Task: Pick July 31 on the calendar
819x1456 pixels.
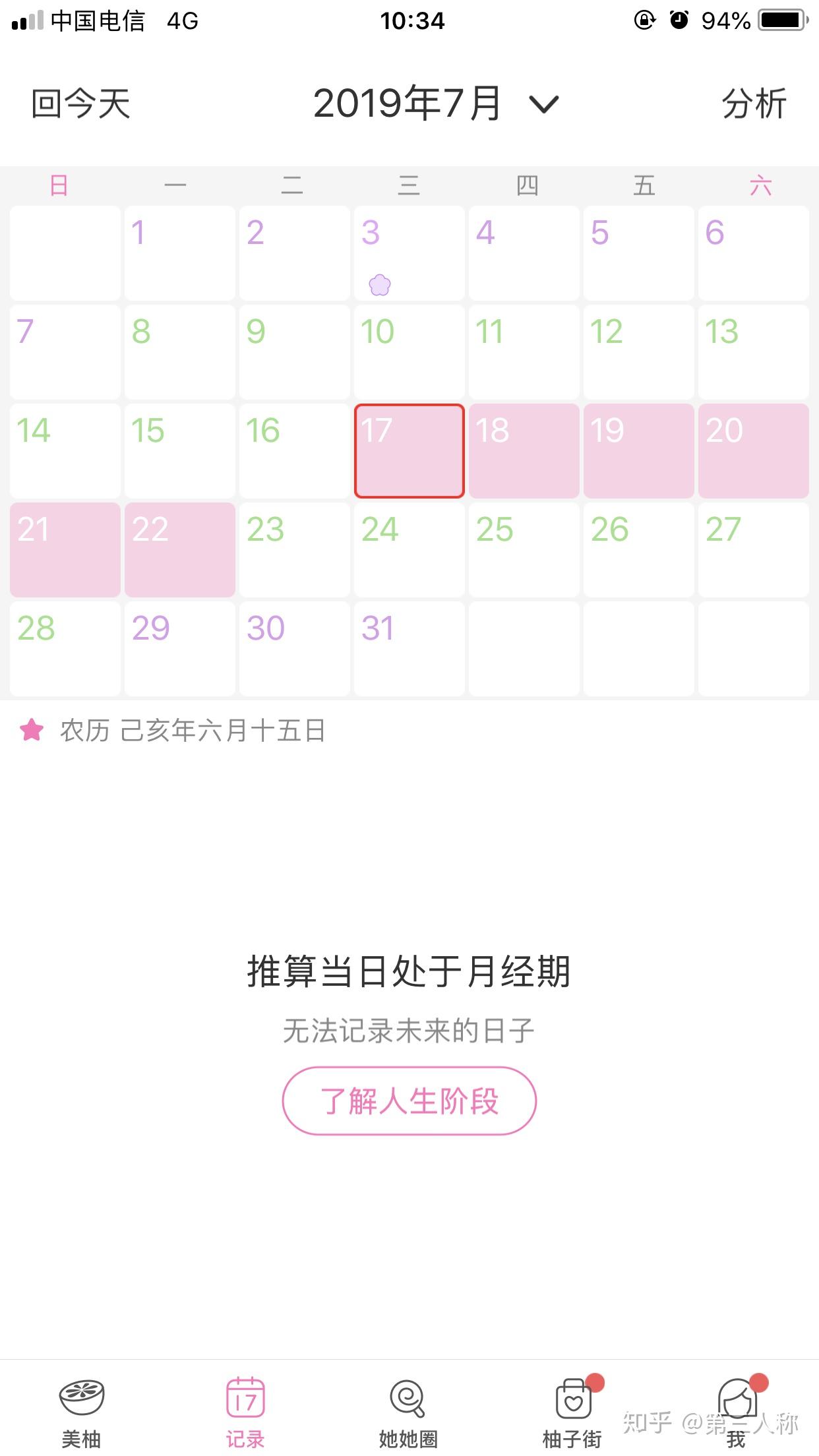Action: 409,649
